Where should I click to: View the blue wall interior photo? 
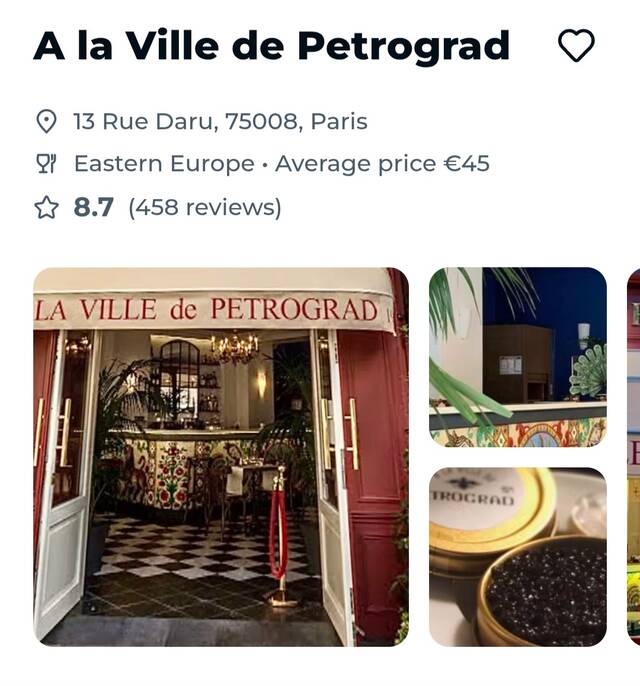517,356
